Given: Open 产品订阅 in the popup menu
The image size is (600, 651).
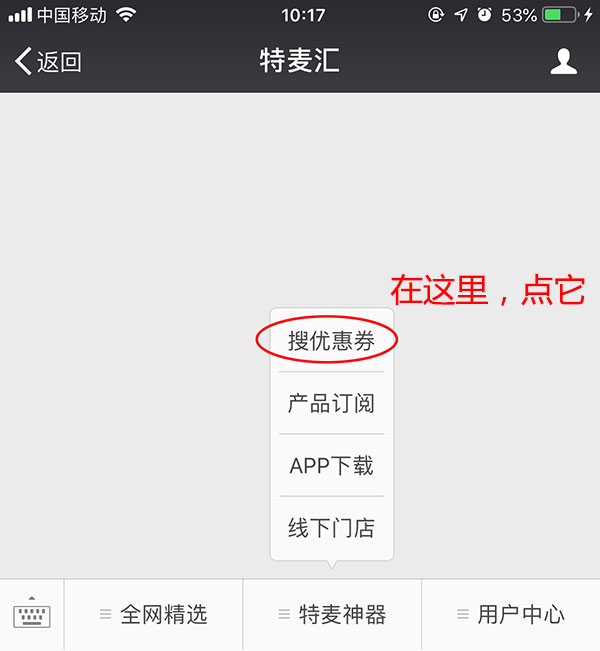Looking at the screenshot, I should coord(331,404).
